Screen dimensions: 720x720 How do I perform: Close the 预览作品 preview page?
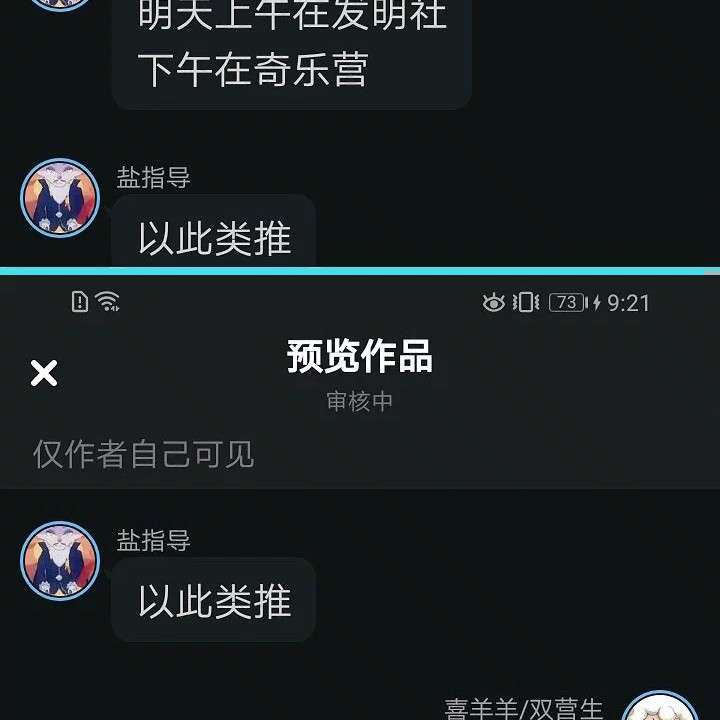click(x=44, y=374)
